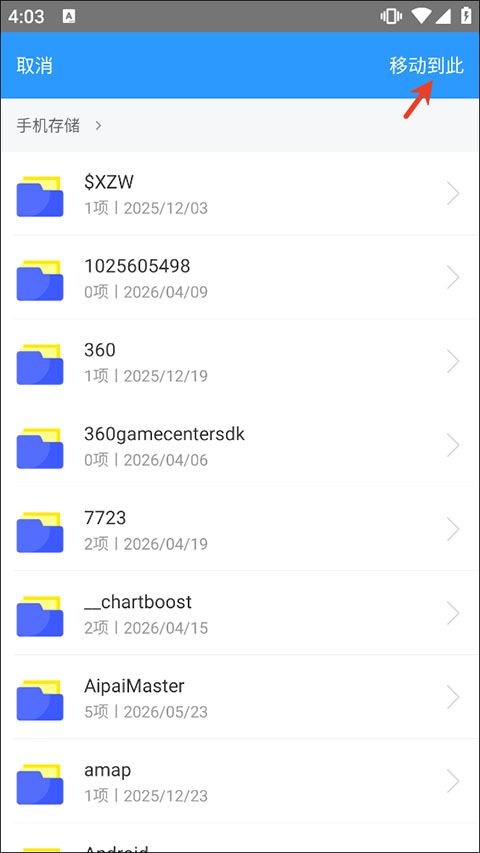Select the __chartboost folder

240,613
